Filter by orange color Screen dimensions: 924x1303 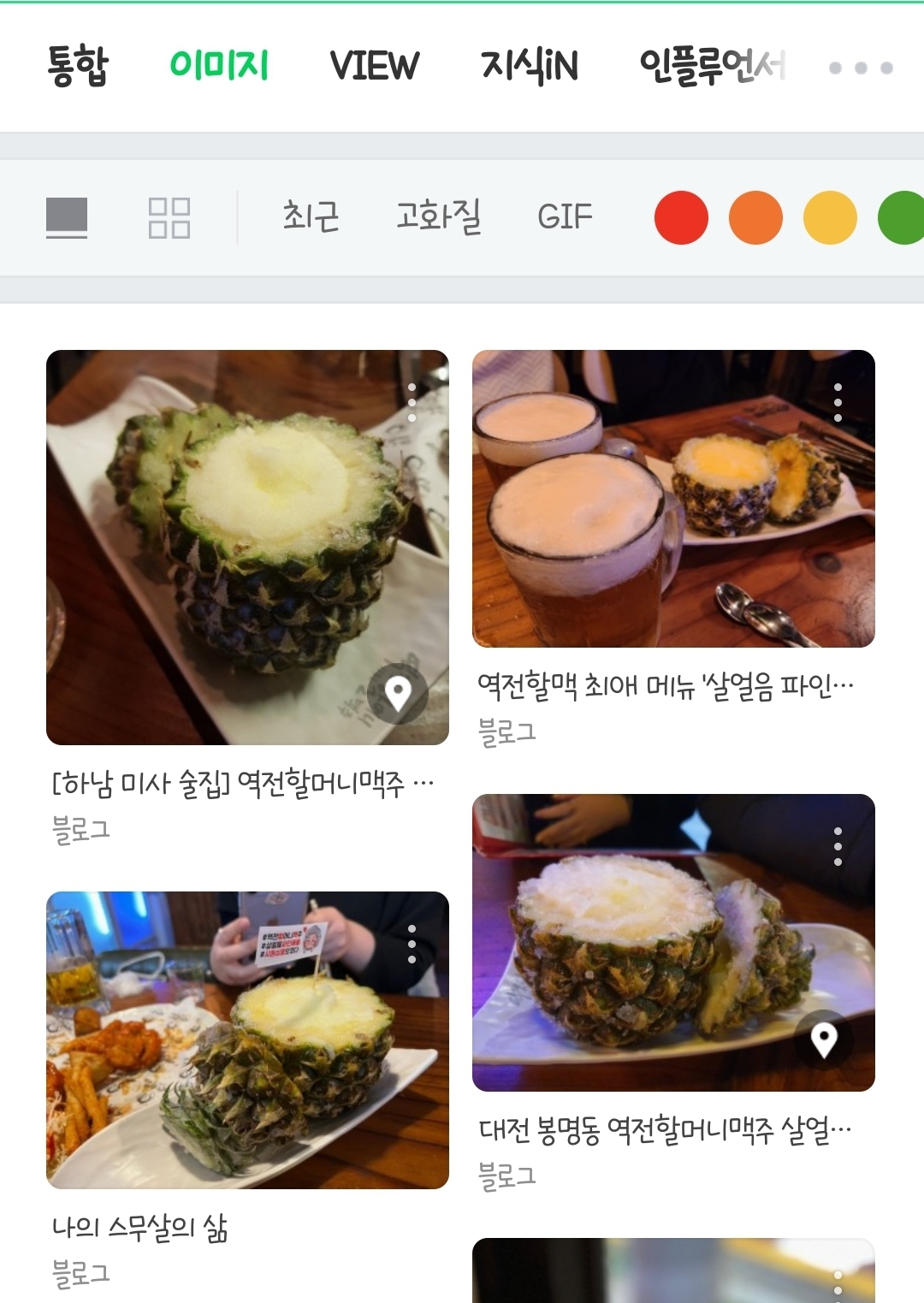point(755,217)
